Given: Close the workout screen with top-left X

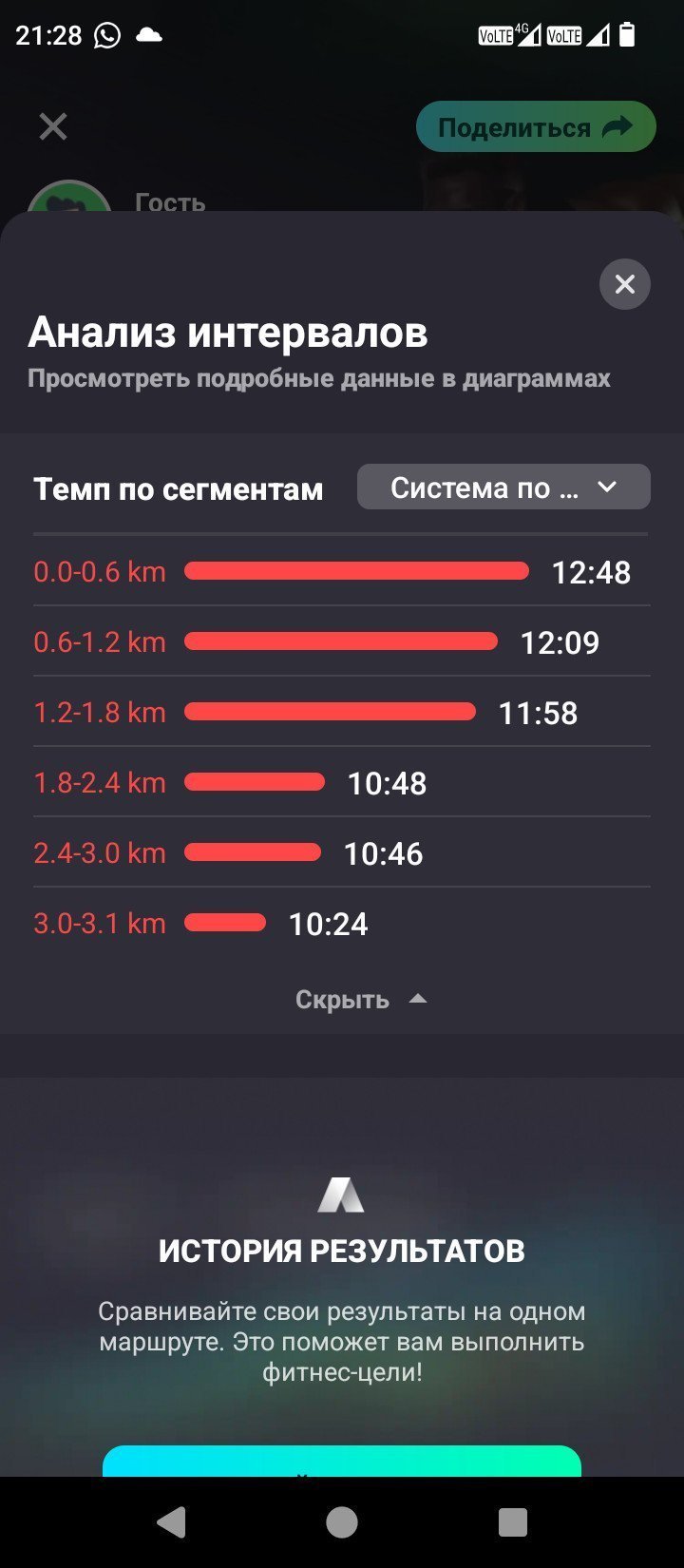Looking at the screenshot, I should [53, 126].
